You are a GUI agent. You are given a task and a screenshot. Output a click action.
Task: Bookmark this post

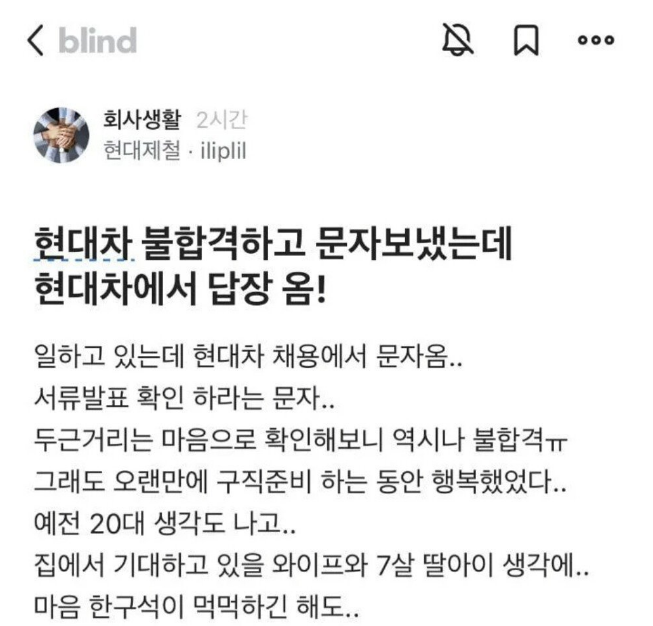tap(527, 41)
